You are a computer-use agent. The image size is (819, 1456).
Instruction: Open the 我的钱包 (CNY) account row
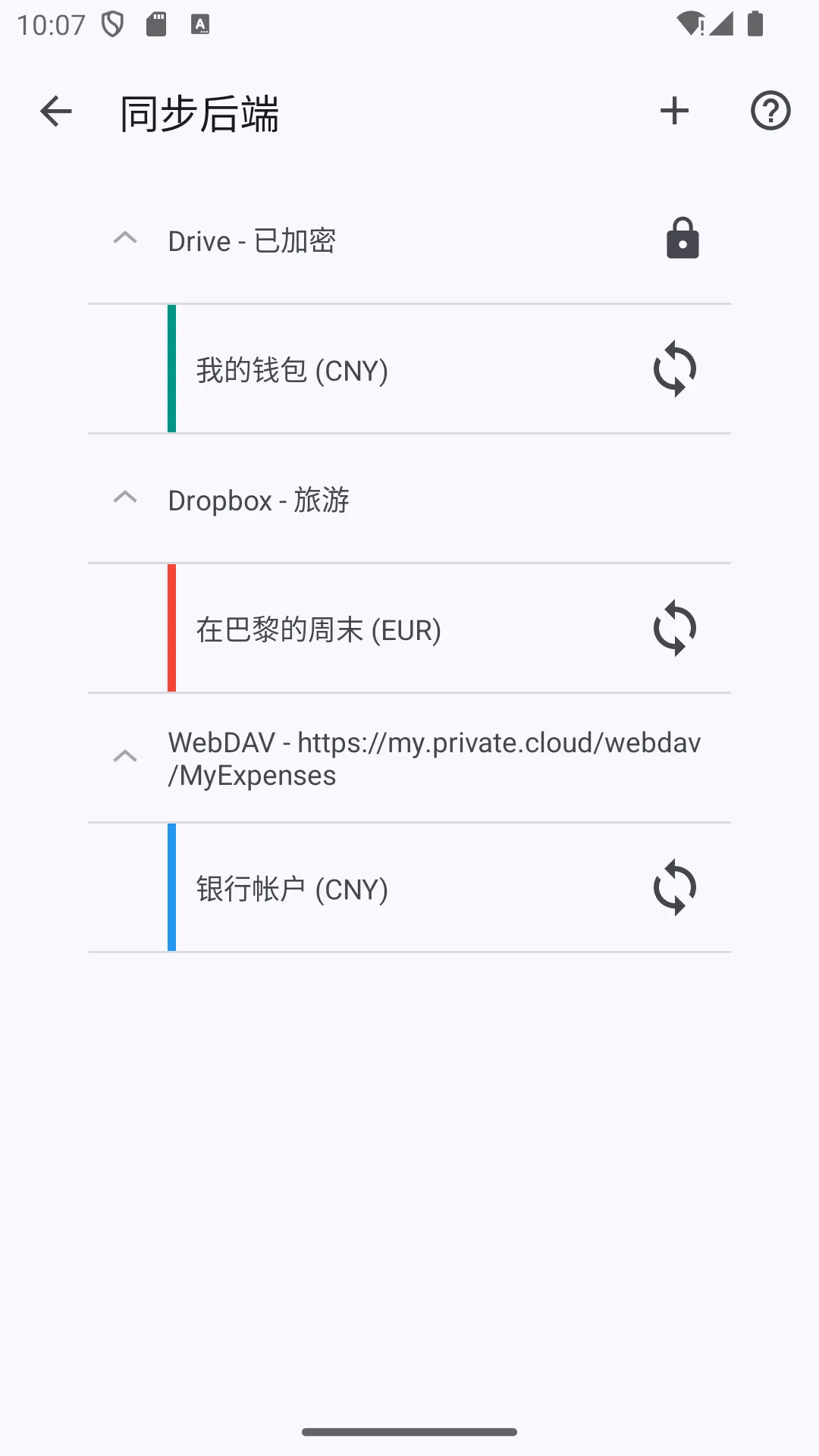tap(409, 369)
